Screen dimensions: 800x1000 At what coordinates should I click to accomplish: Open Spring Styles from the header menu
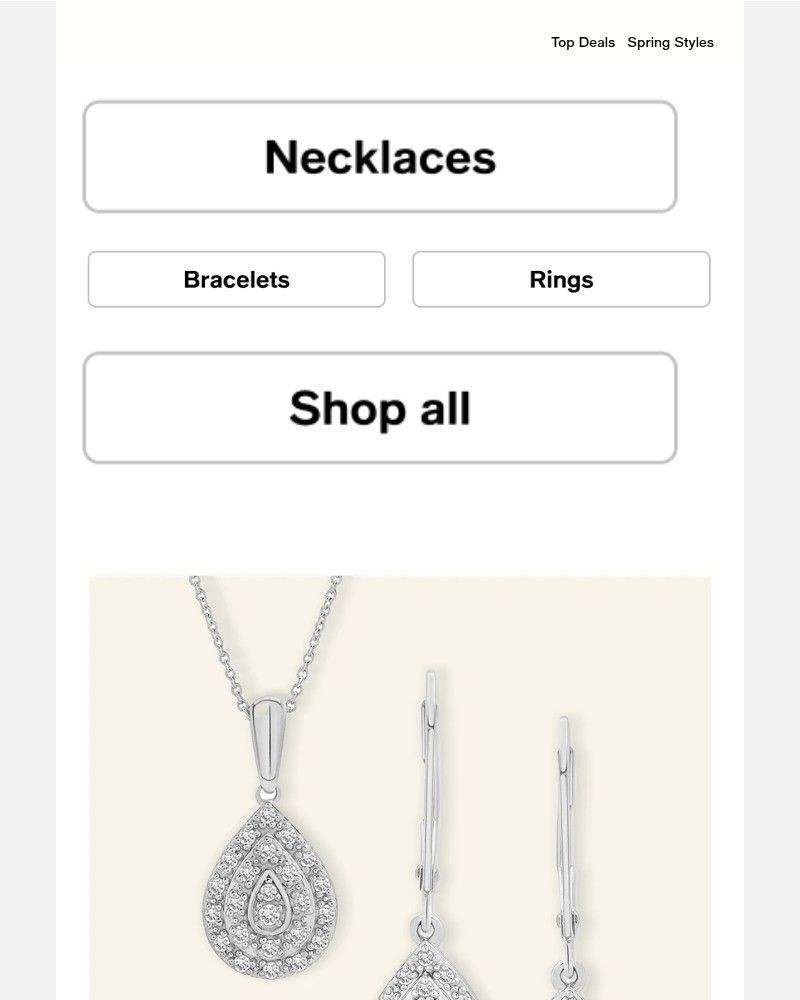(x=670, y=42)
